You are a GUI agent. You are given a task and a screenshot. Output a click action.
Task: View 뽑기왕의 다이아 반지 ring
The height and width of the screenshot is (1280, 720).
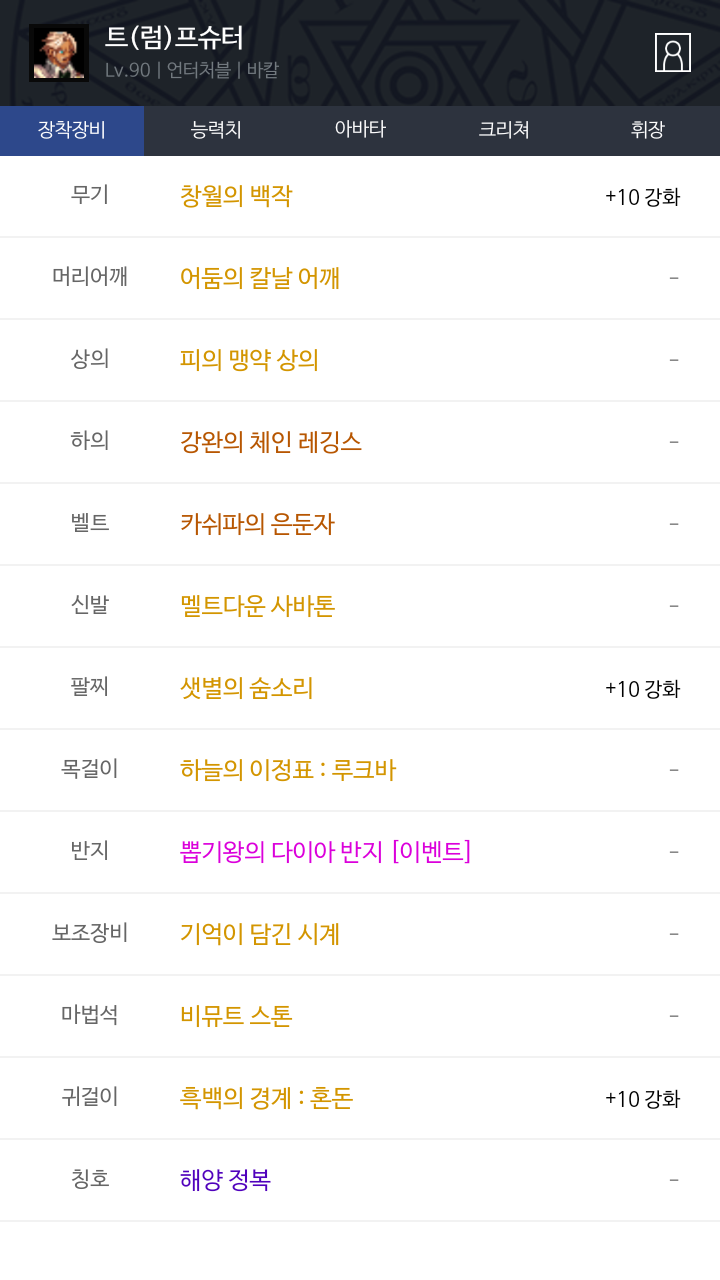point(325,852)
